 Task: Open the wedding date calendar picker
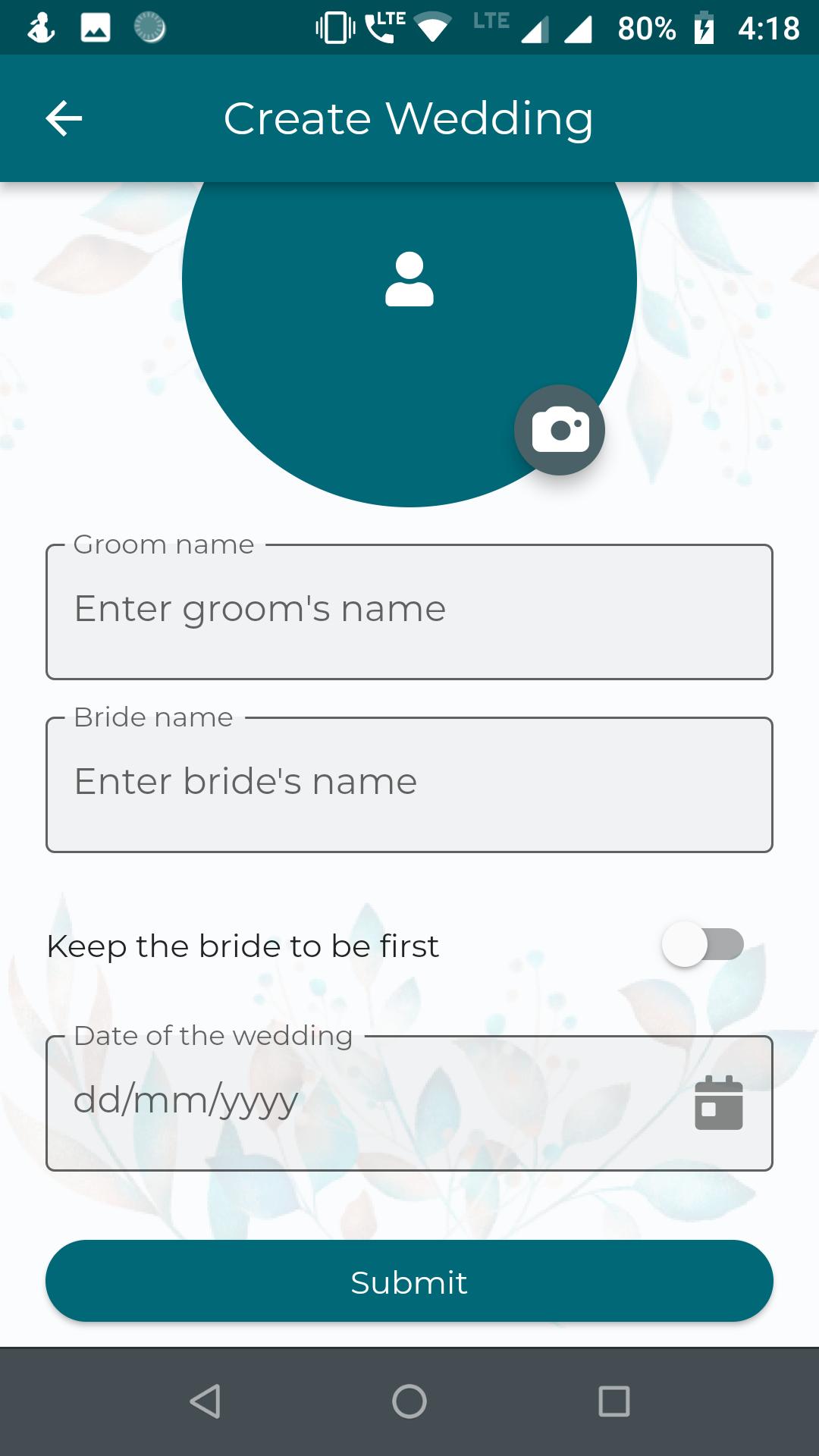coord(718,1103)
